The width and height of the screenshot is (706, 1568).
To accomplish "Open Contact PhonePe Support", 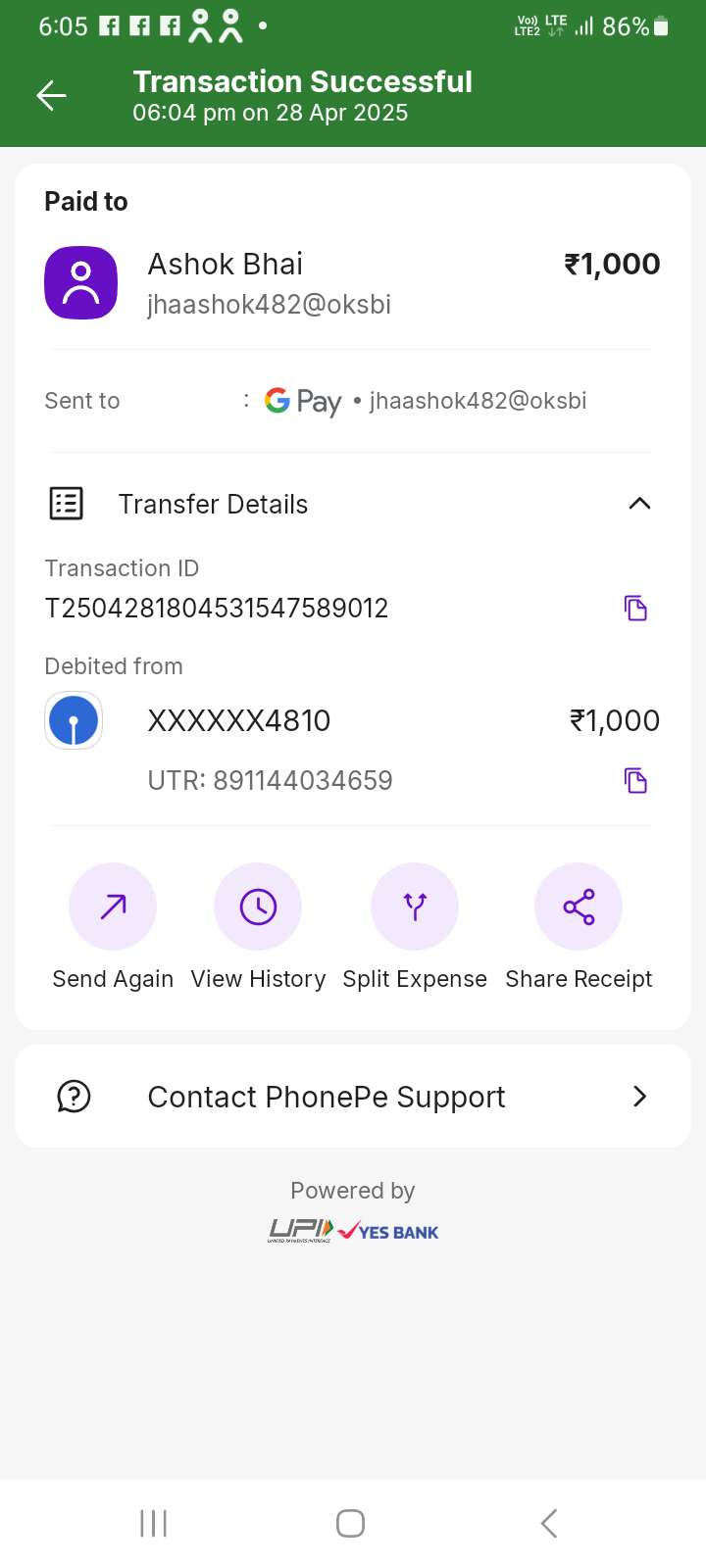I will (x=353, y=1097).
